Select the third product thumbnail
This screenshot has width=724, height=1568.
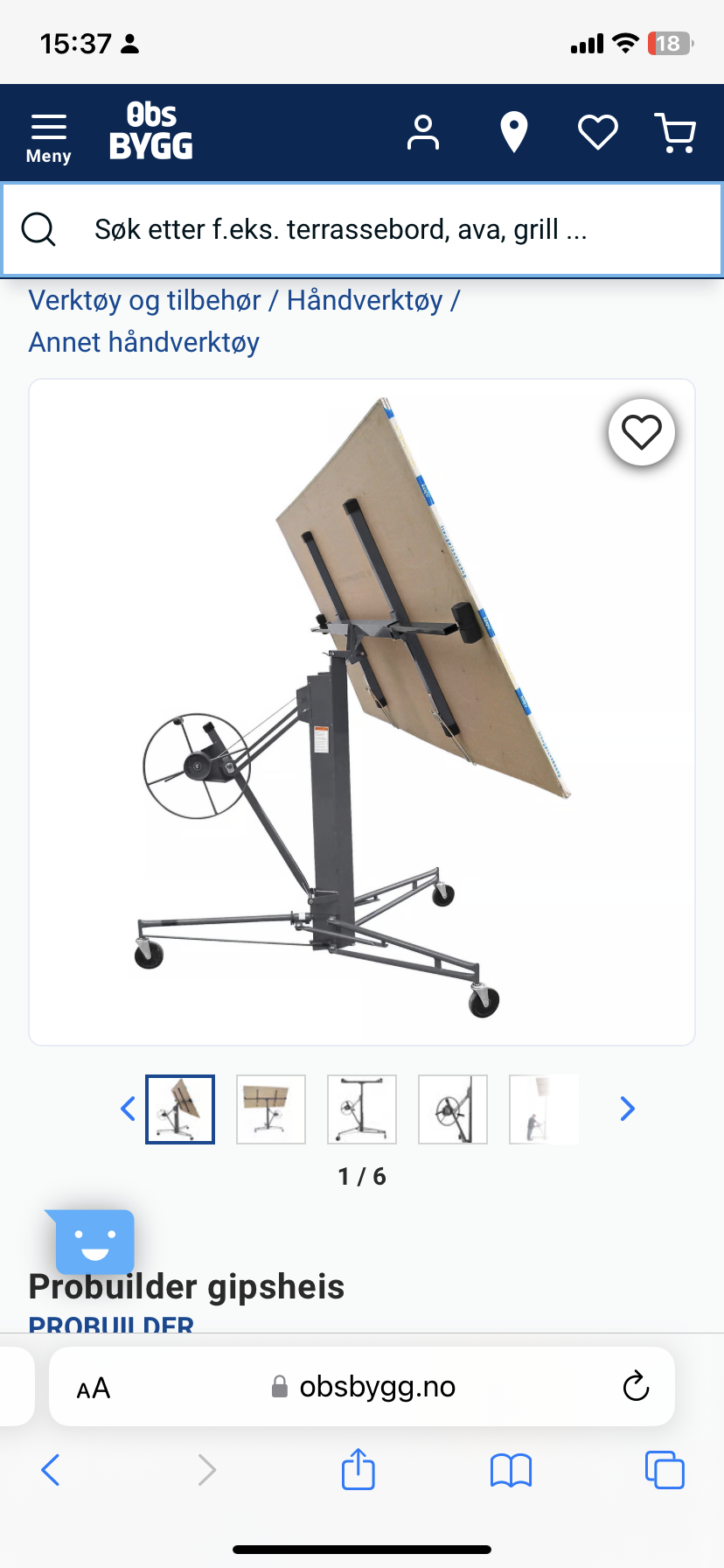[x=362, y=1109]
